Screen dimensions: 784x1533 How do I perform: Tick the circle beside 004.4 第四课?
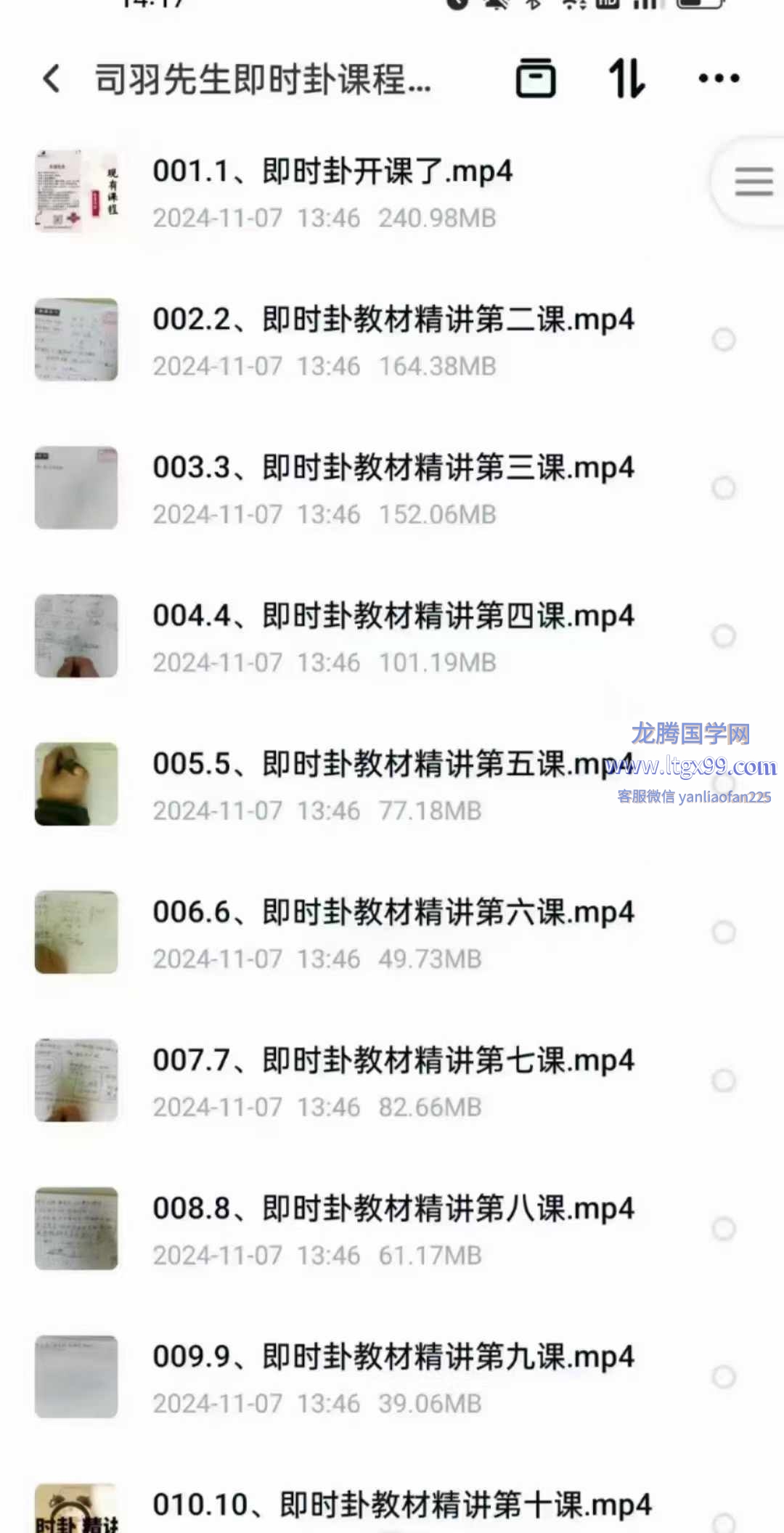[724, 635]
